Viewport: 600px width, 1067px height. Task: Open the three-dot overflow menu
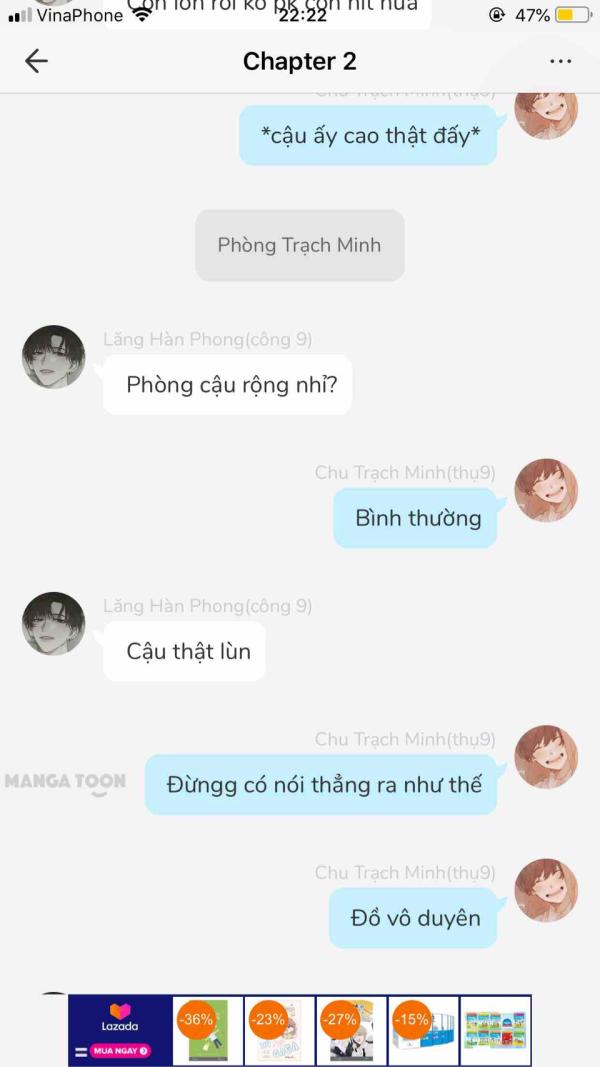561,61
